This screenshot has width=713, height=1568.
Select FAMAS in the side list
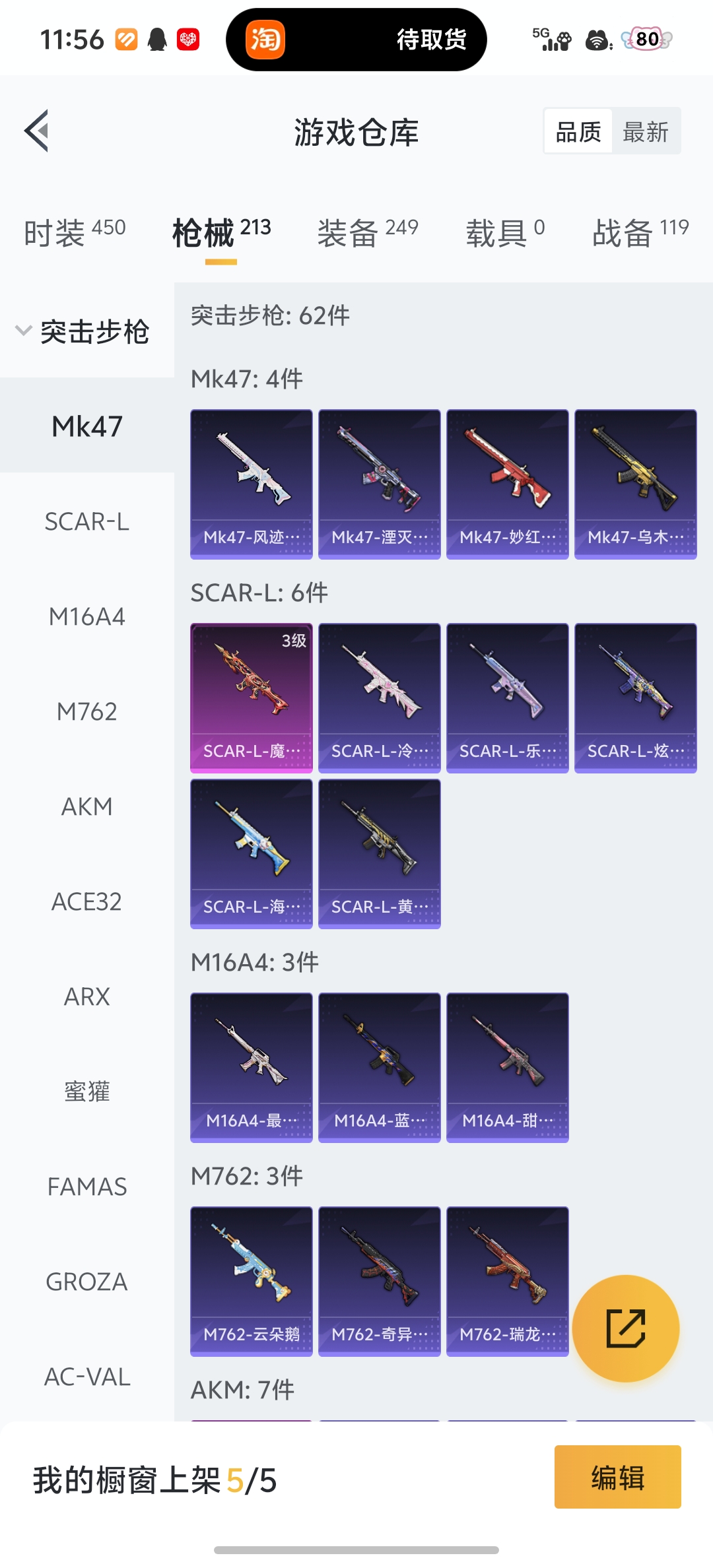(x=86, y=1187)
